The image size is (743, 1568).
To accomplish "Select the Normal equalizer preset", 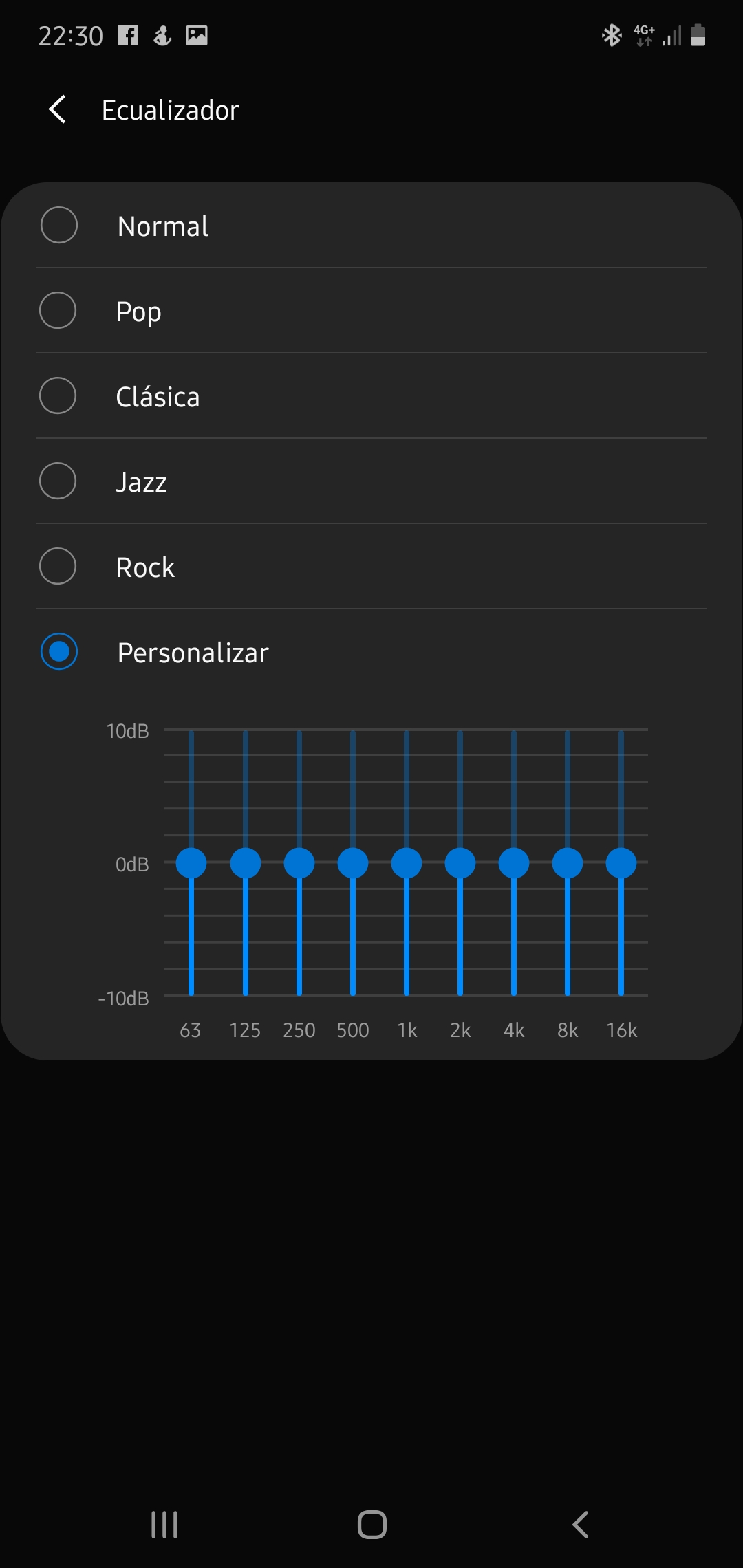I will (x=59, y=226).
